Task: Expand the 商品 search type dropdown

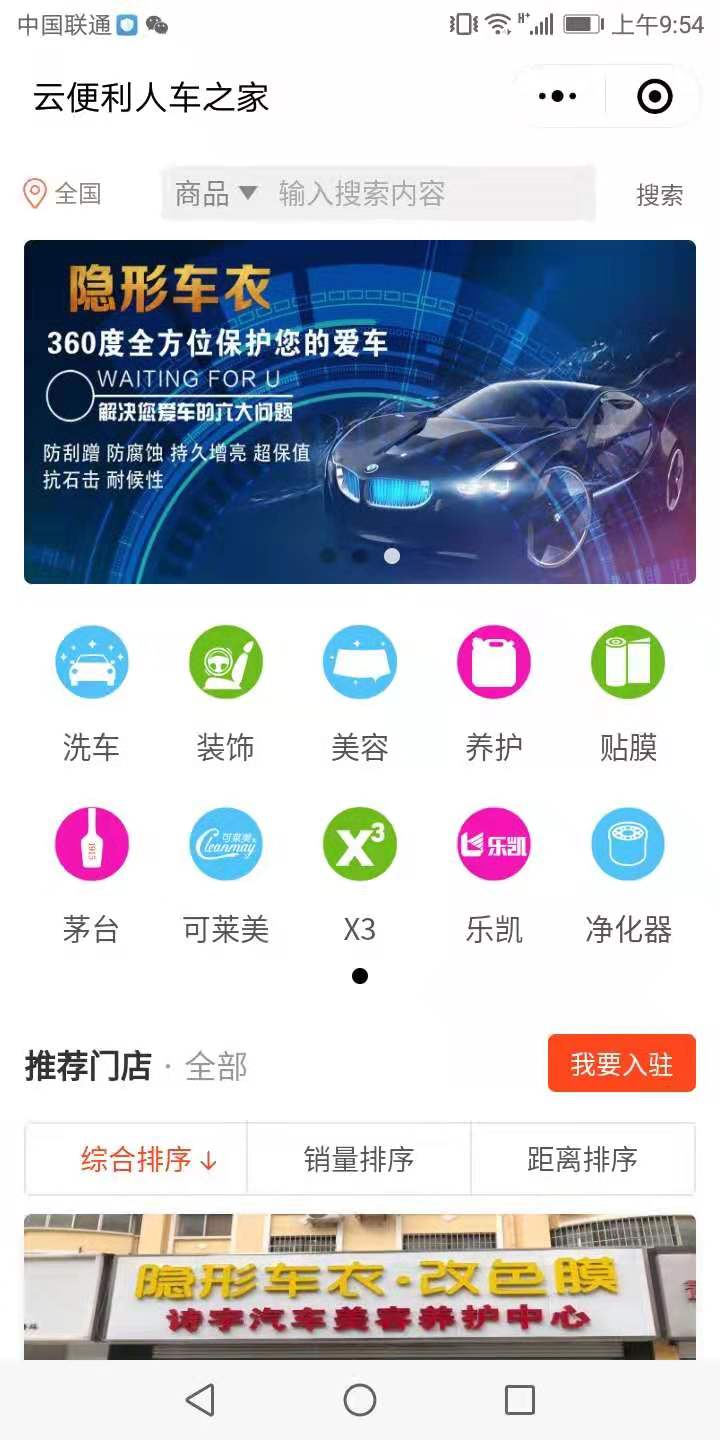Action: click(217, 193)
